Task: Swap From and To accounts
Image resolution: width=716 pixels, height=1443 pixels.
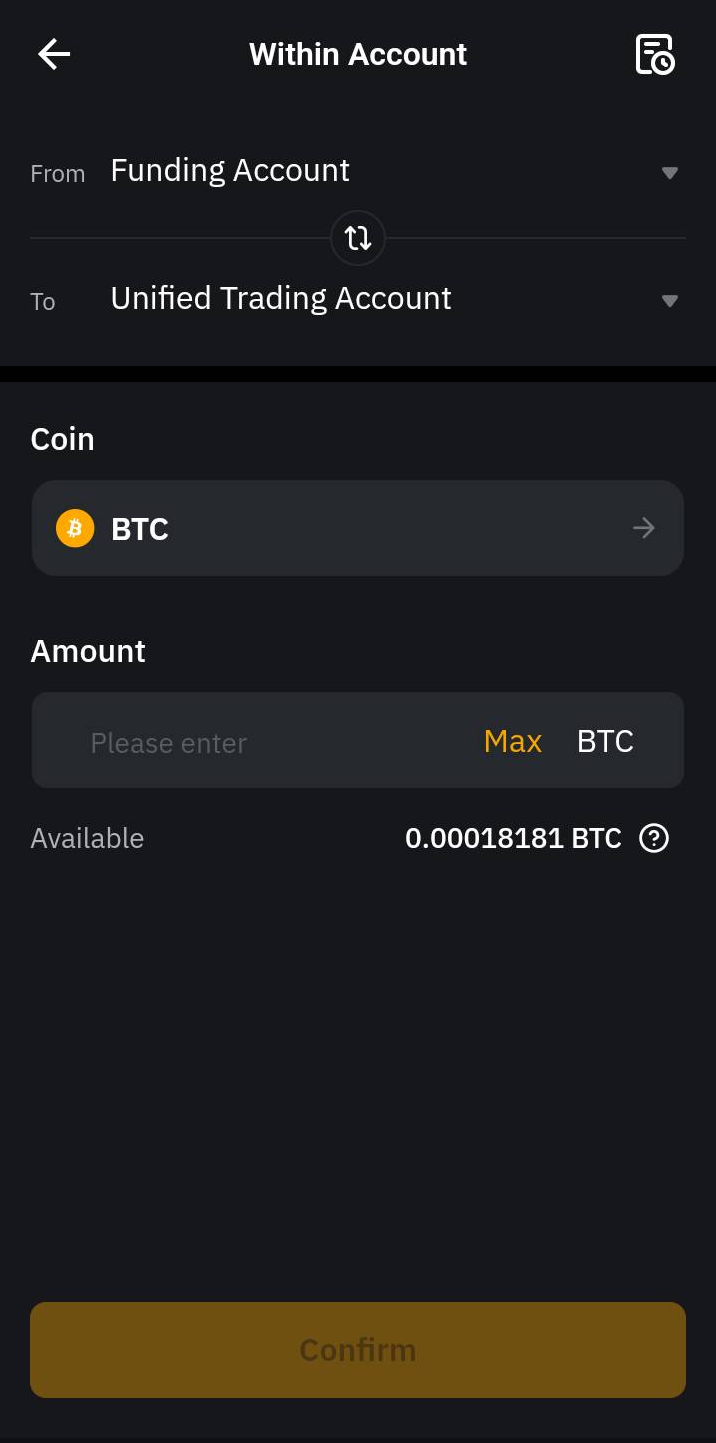Action: [358, 238]
